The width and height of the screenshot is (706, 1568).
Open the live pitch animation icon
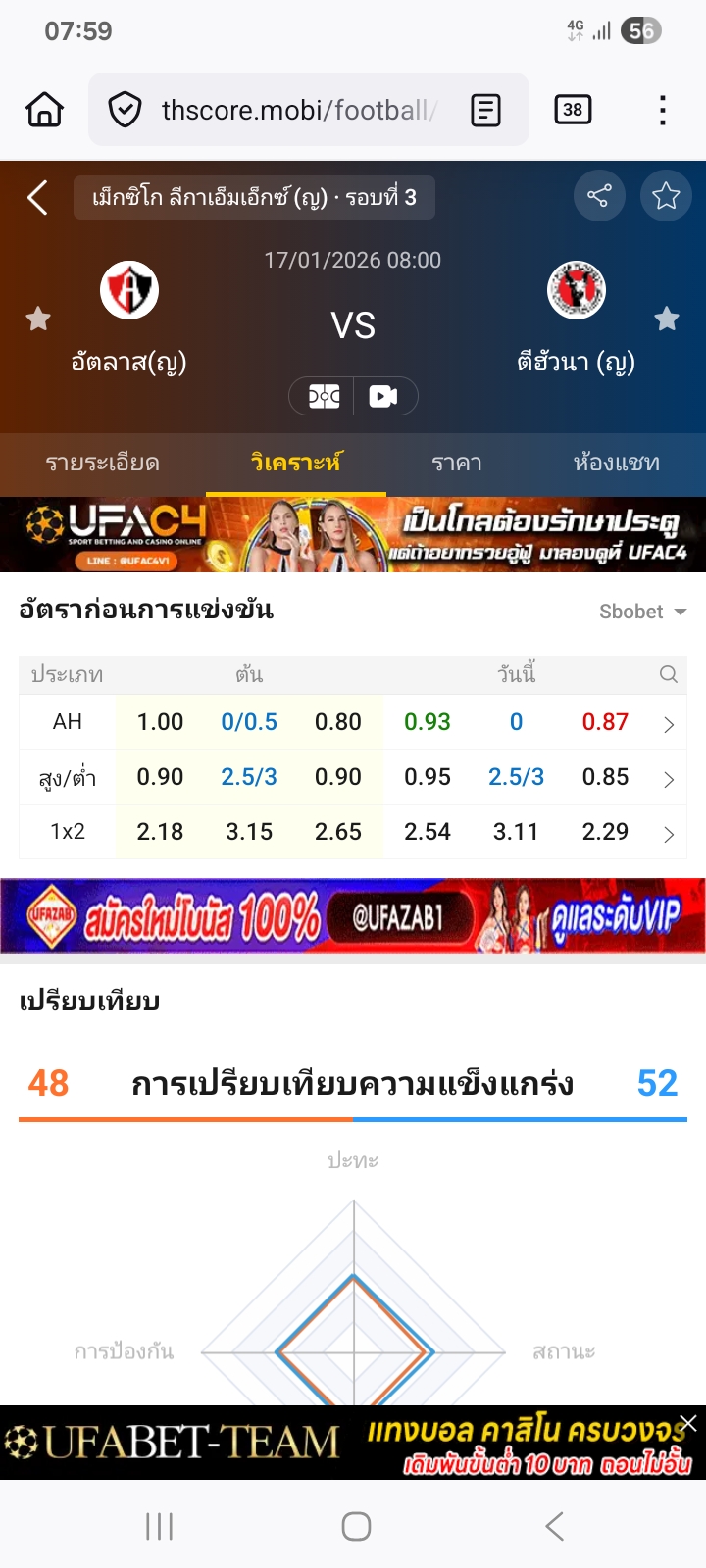[x=324, y=396]
